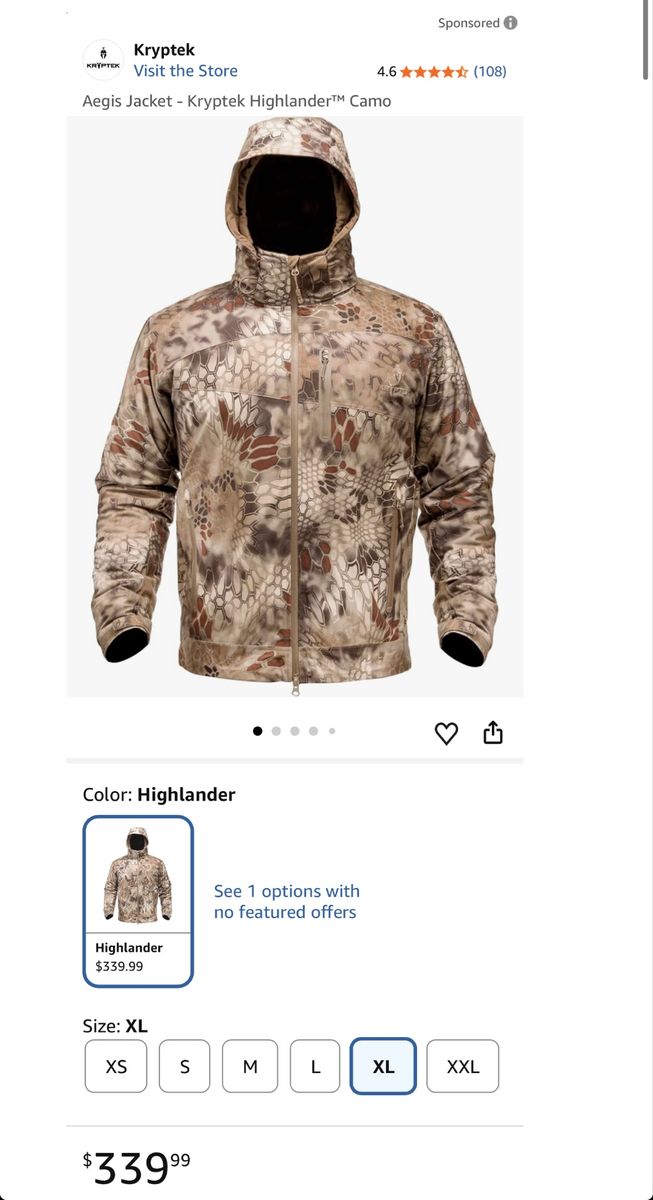Add jacket to wishlist with heart icon

coord(446,734)
